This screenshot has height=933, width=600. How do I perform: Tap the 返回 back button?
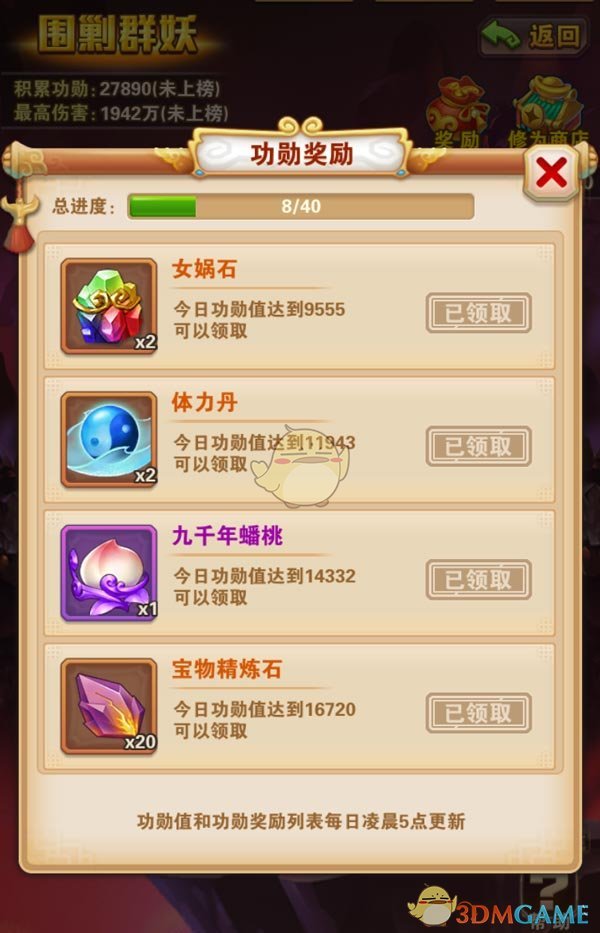(533, 37)
